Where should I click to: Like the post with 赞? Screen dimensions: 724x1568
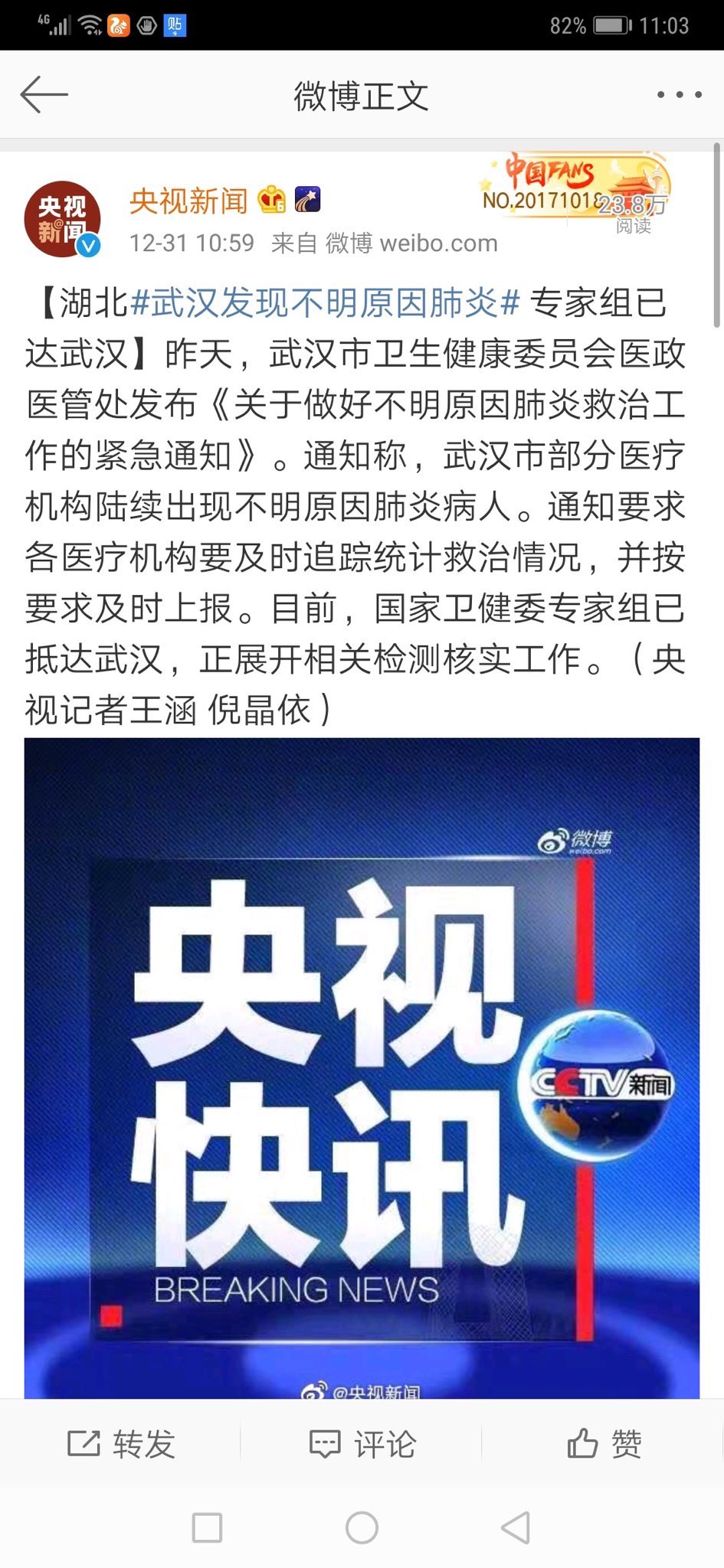pos(603,1444)
